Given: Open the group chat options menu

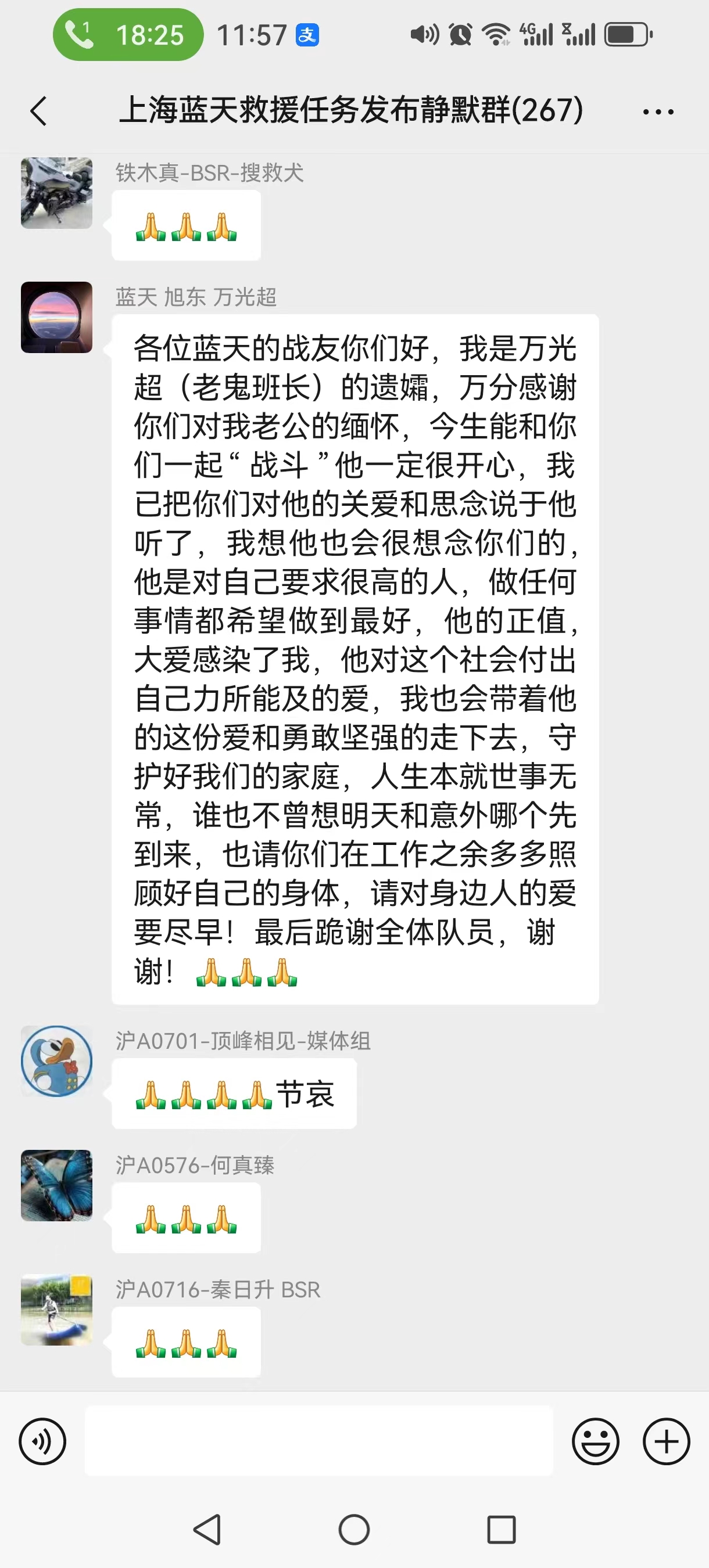Looking at the screenshot, I should click(x=658, y=112).
